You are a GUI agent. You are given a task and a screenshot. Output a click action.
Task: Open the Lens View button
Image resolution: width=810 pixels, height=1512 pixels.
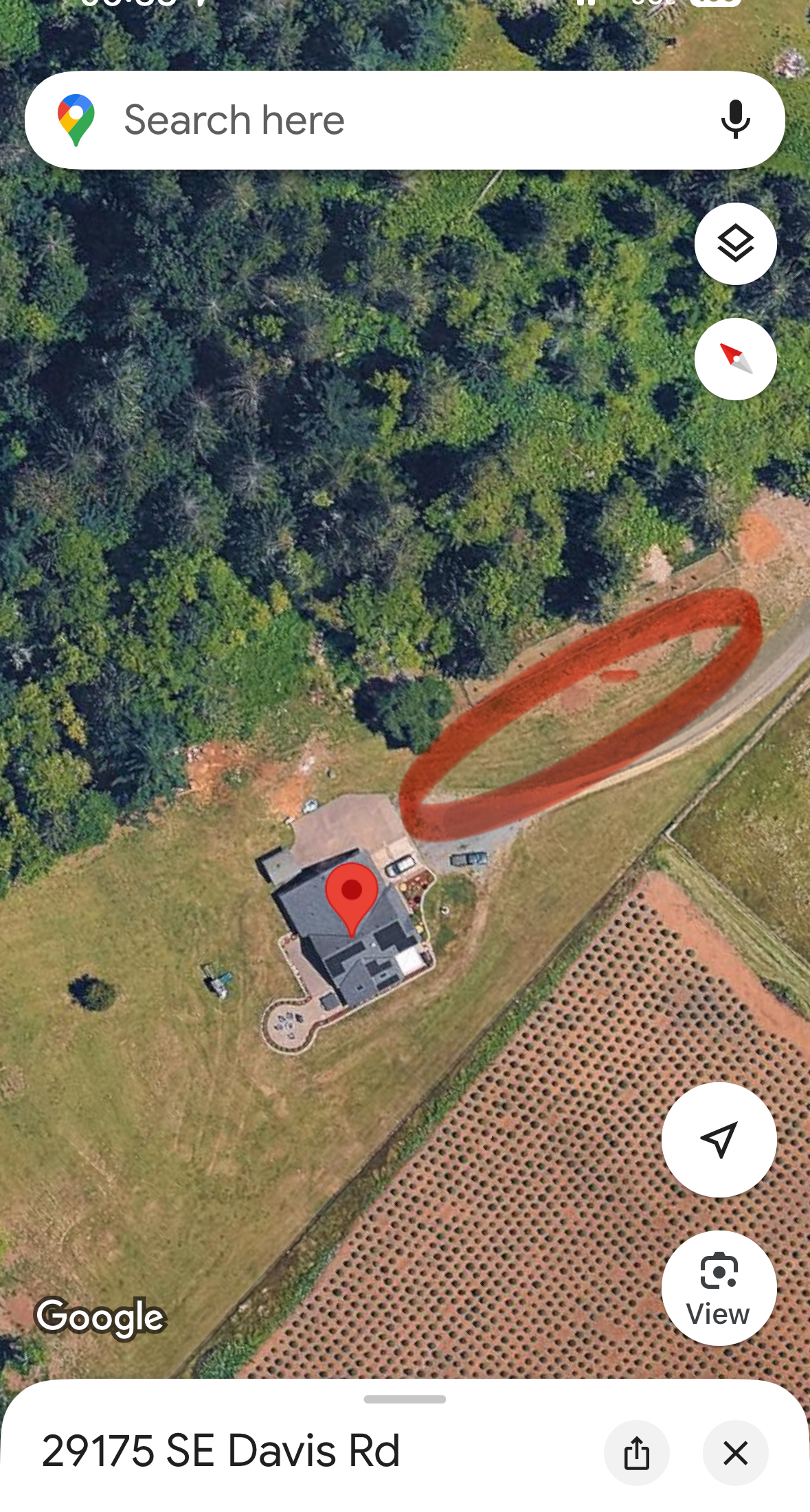[x=719, y=1288]
